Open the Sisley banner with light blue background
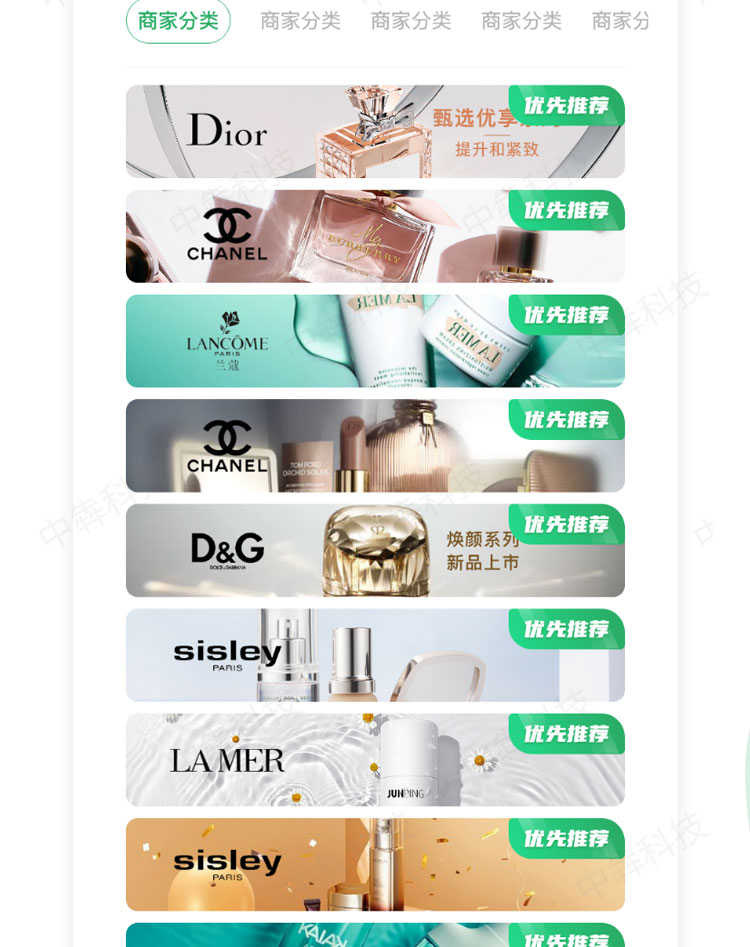Image resolution: width=750 pixels, height=947 pixels. [375, 655]
